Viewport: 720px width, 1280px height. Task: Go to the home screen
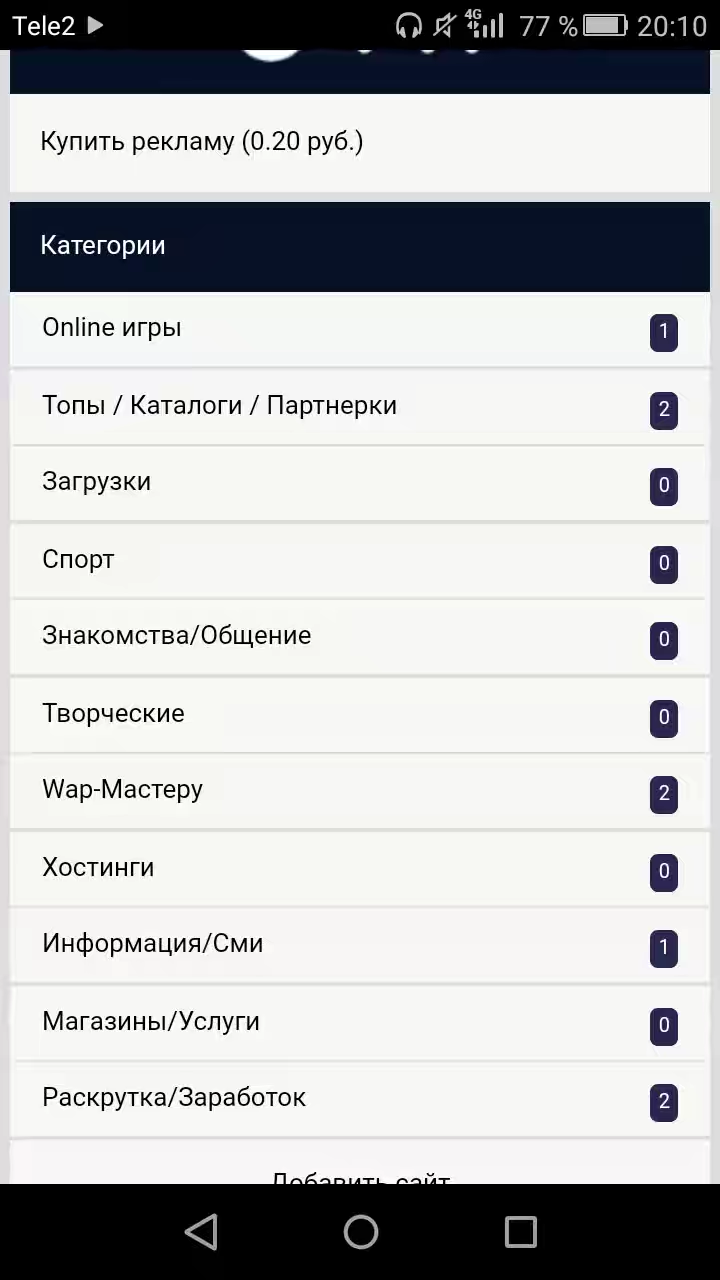(360, 1232)
